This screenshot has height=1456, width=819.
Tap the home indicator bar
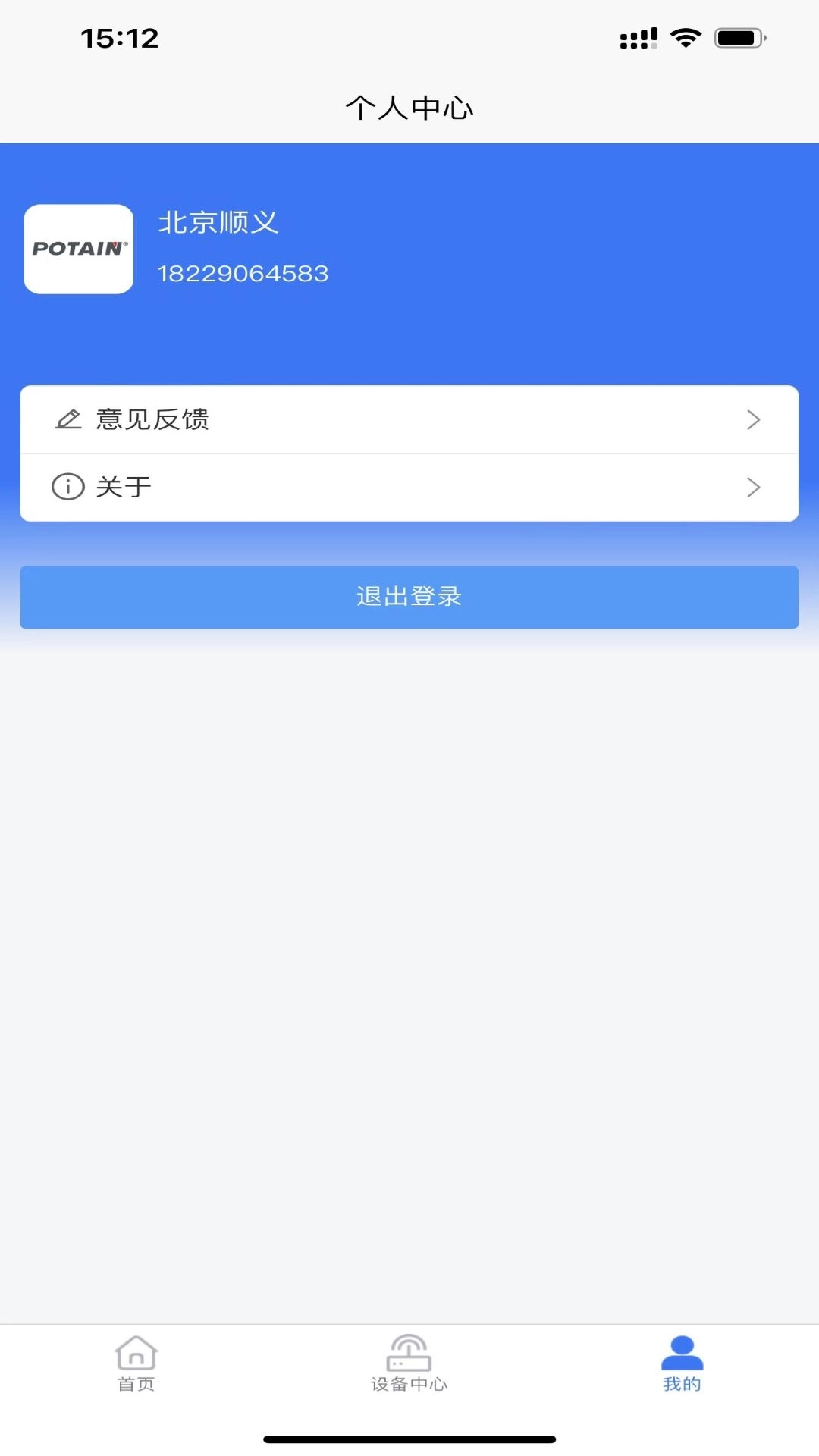[409, 1439]
